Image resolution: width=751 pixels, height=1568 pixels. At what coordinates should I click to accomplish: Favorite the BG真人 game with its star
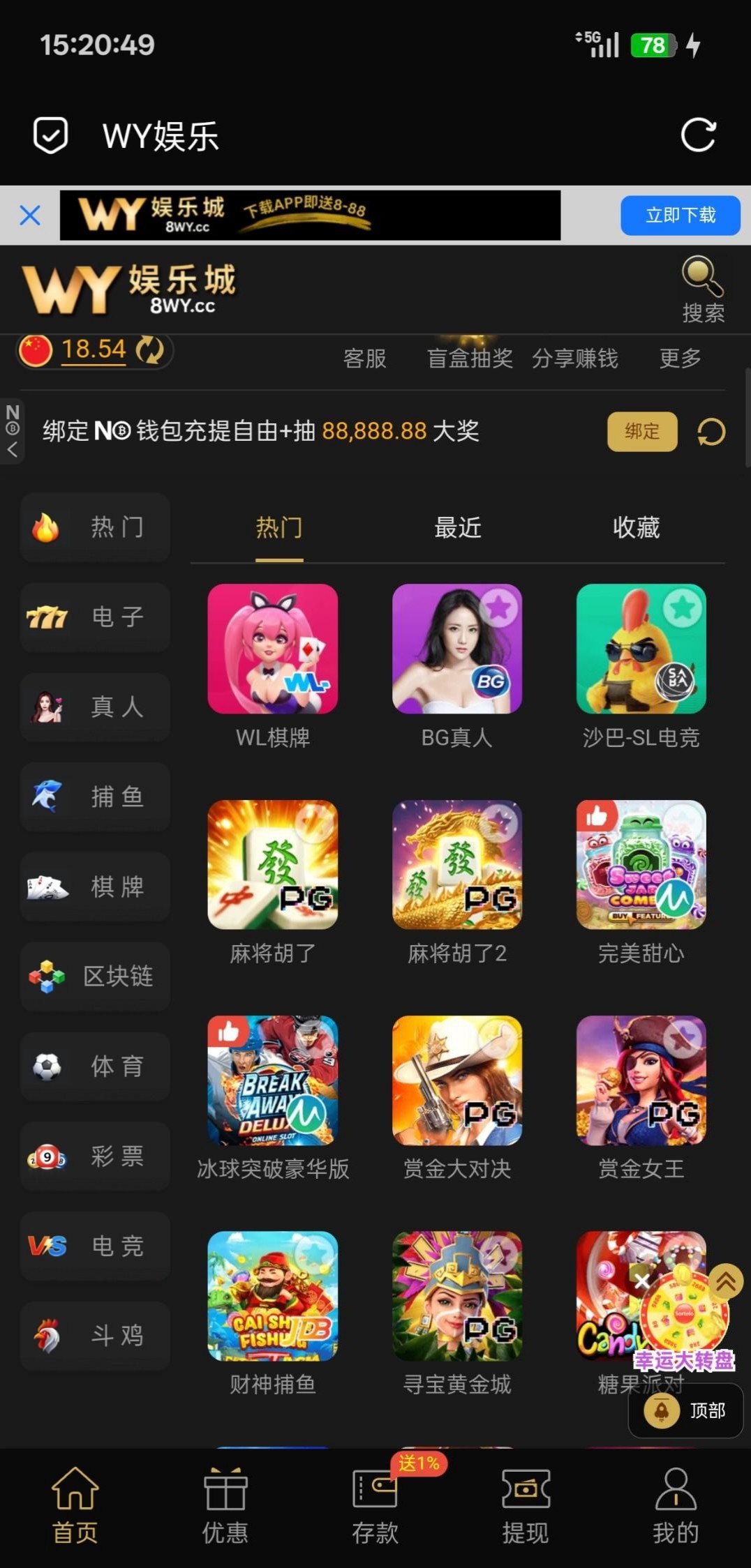click(x=499, y=608)
